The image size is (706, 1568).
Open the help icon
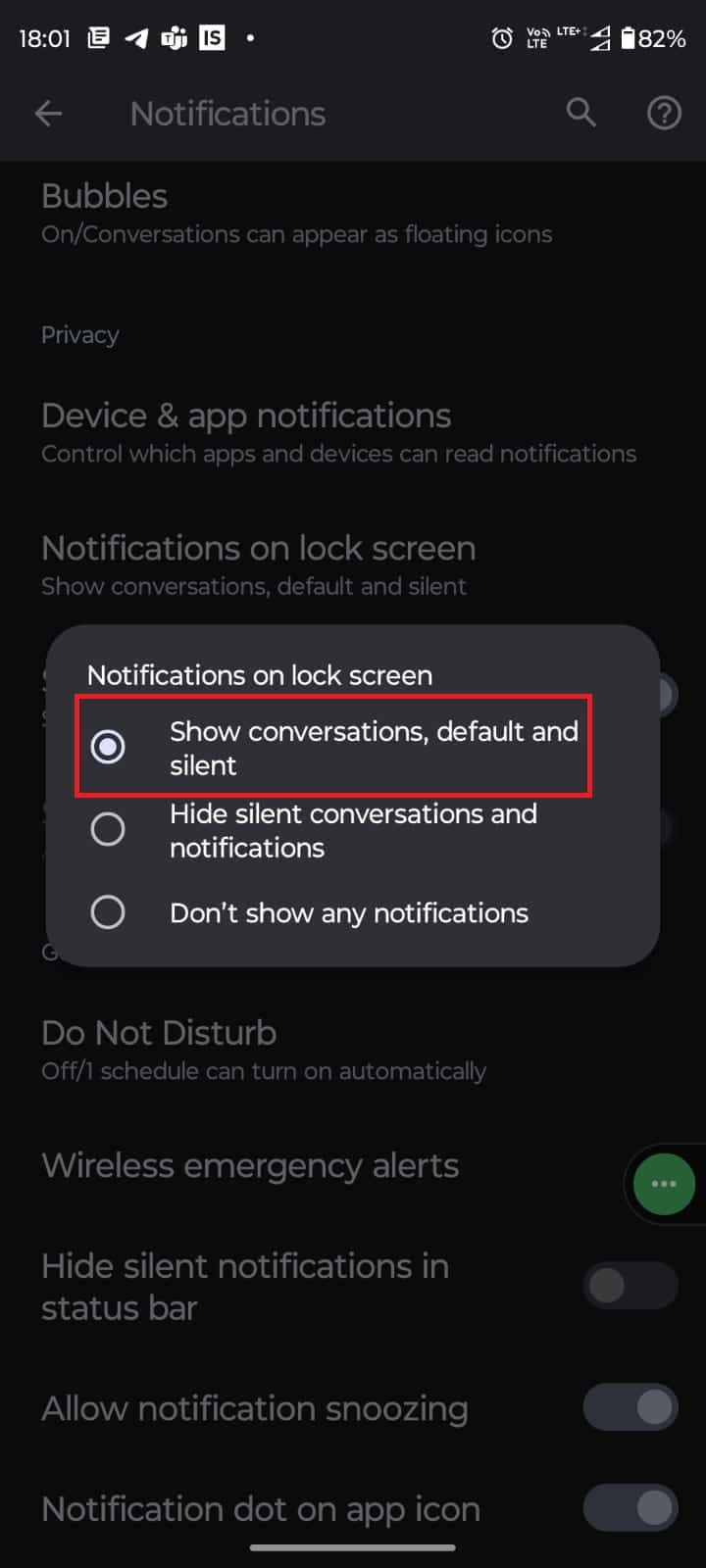click(x=664, y=114)
